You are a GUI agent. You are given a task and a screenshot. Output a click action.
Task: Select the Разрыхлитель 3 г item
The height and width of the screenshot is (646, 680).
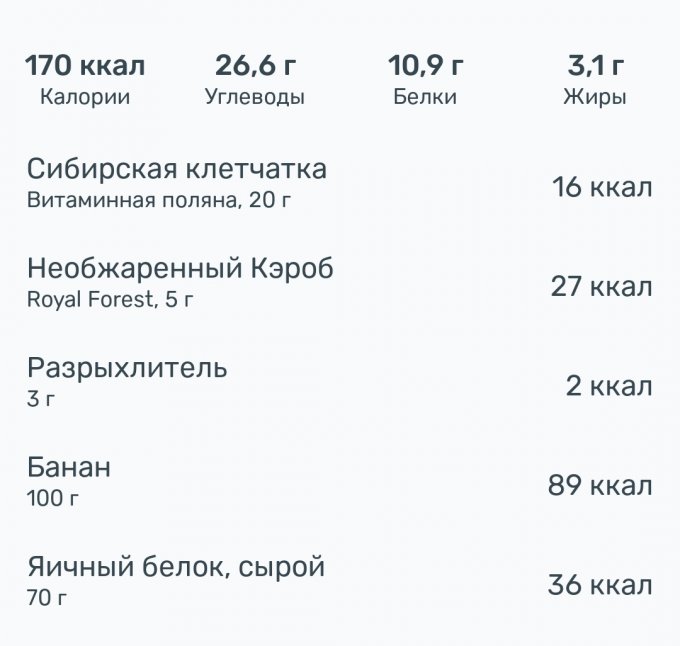click(x=128, y=382)
